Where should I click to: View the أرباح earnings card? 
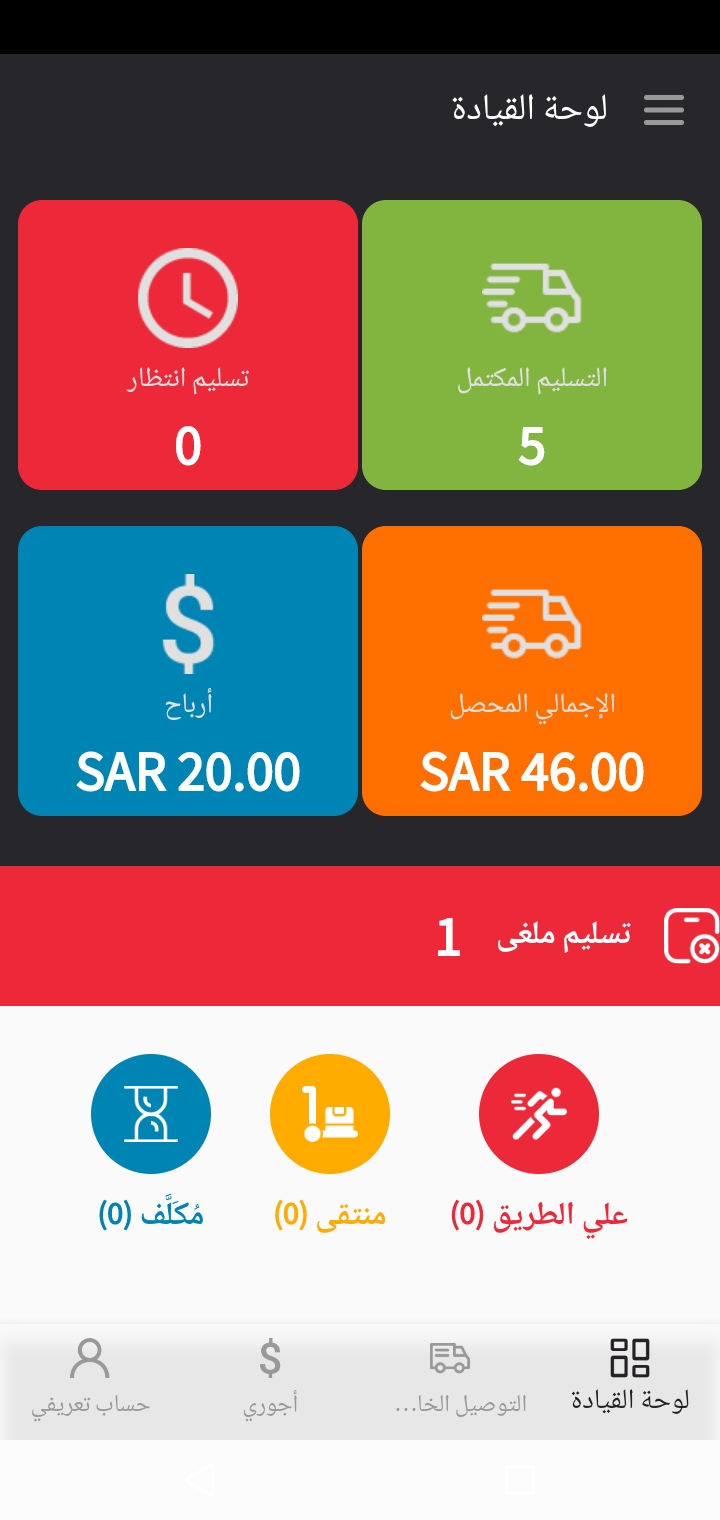pyautogui.click(x=188, y=671)
